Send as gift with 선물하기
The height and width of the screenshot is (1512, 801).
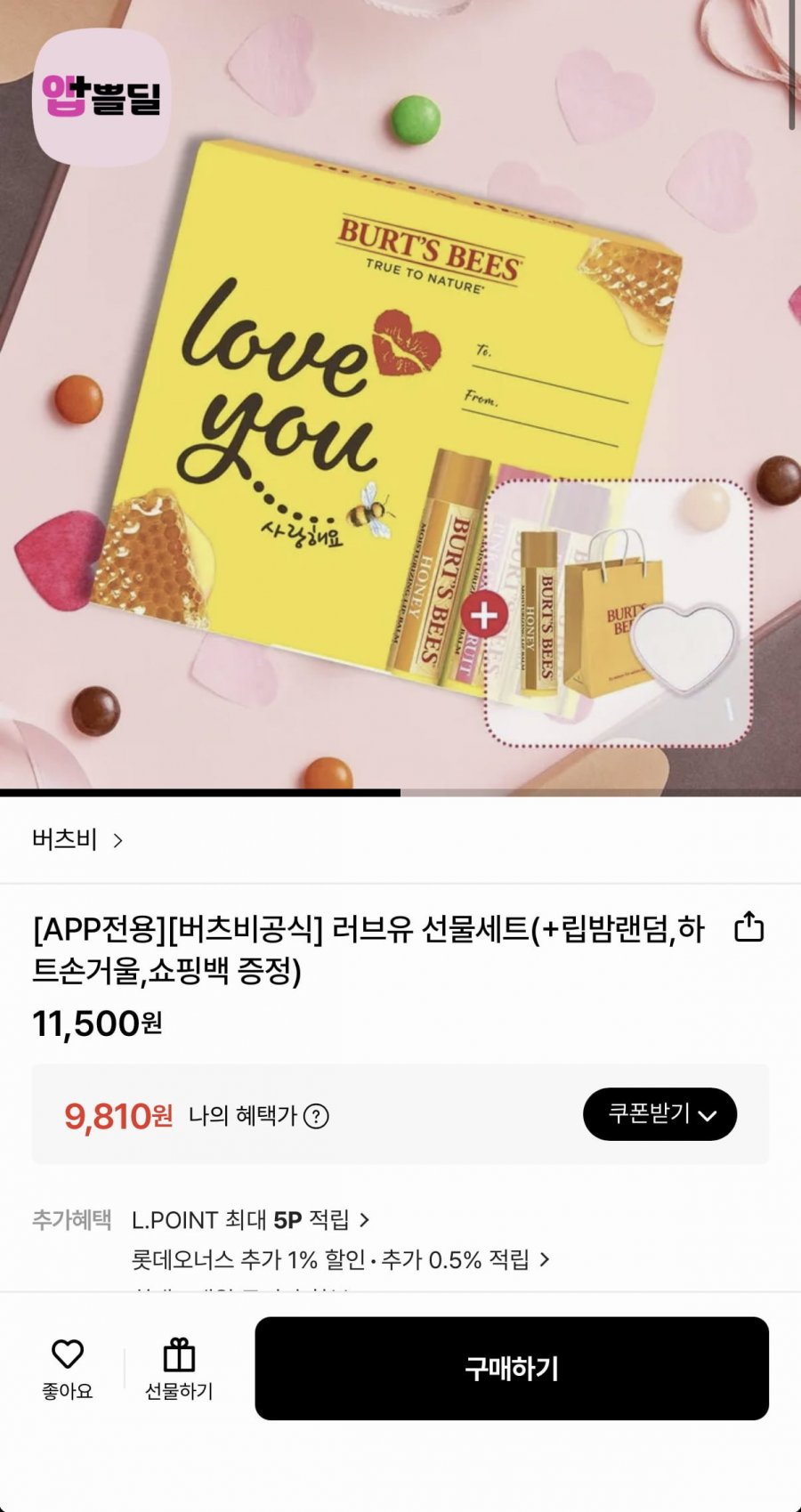coord(179,1369)
